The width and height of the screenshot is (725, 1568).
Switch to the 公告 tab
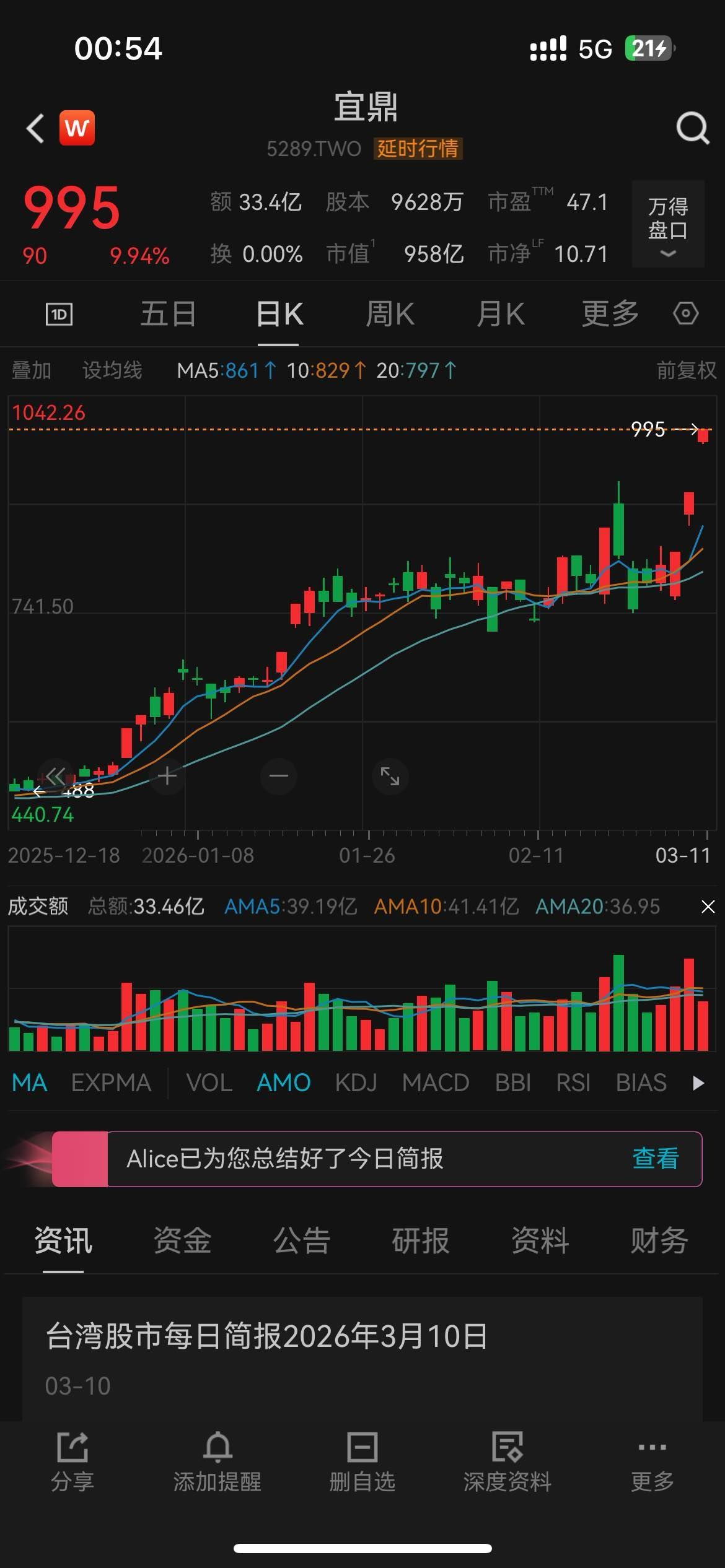click(301, 1240)
